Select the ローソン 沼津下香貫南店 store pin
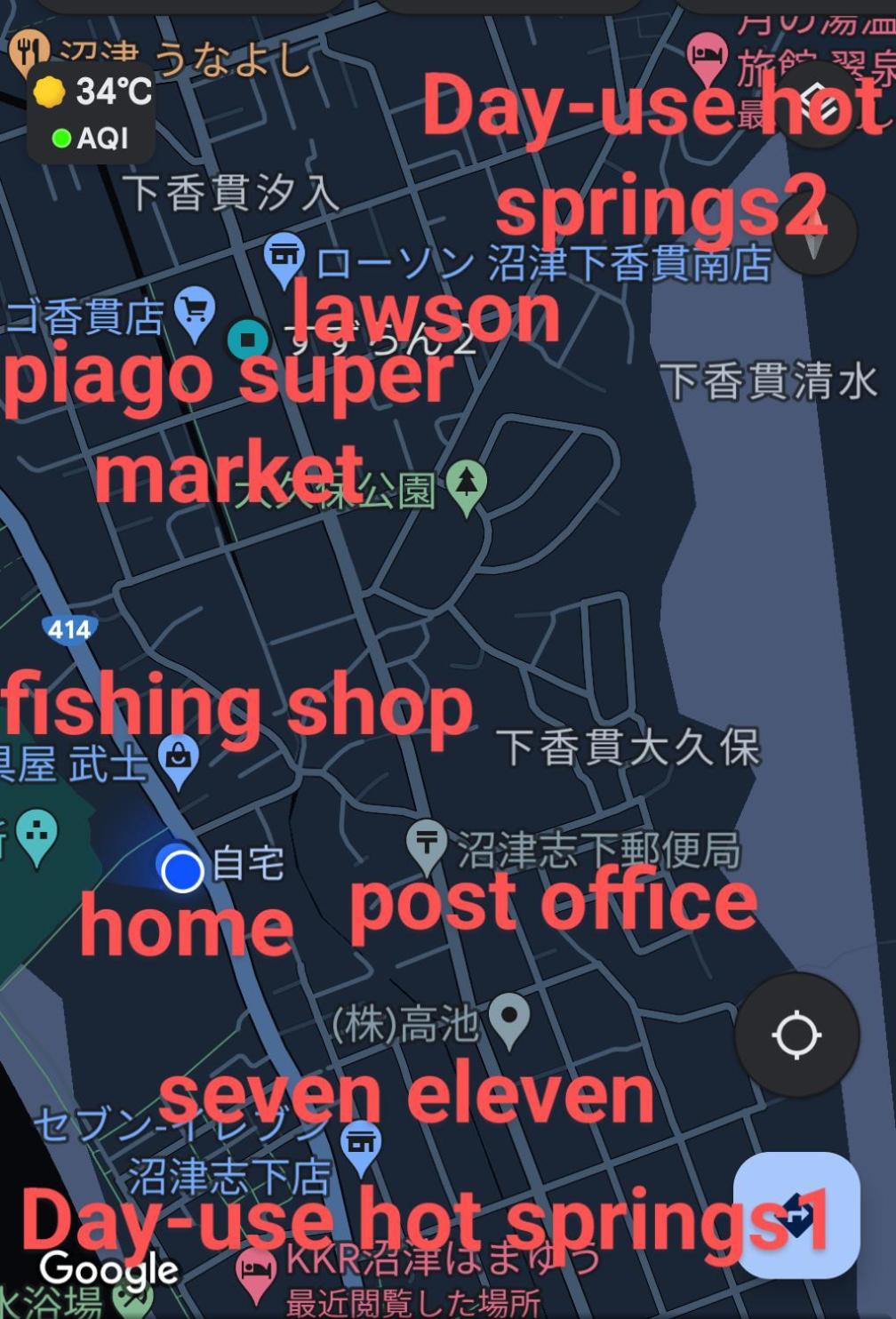 tap(284, 257)
